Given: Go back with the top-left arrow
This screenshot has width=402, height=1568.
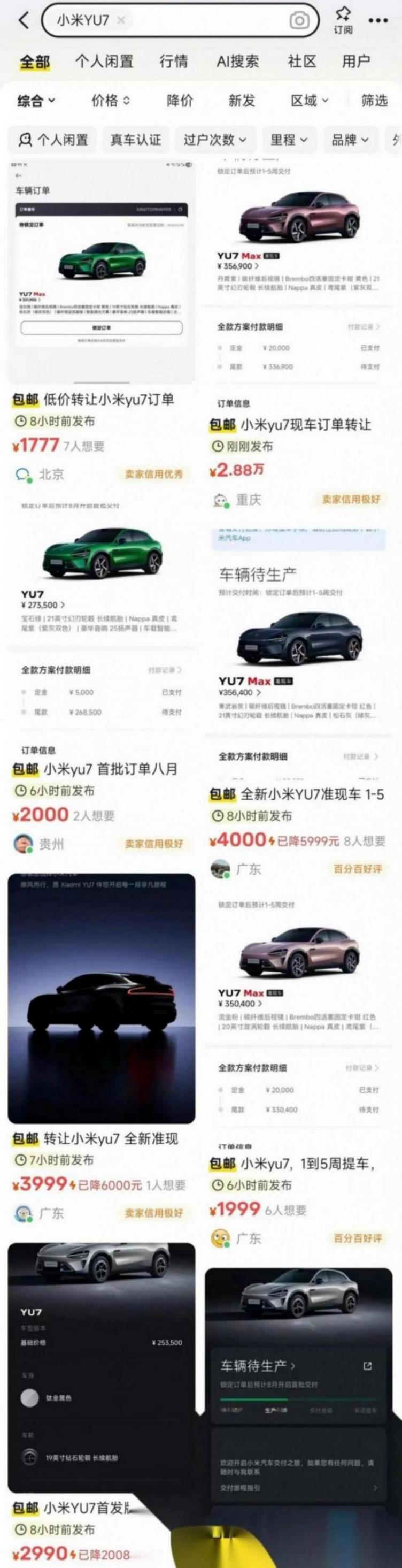Looking at the screenshot, I should tap(23, 20).
